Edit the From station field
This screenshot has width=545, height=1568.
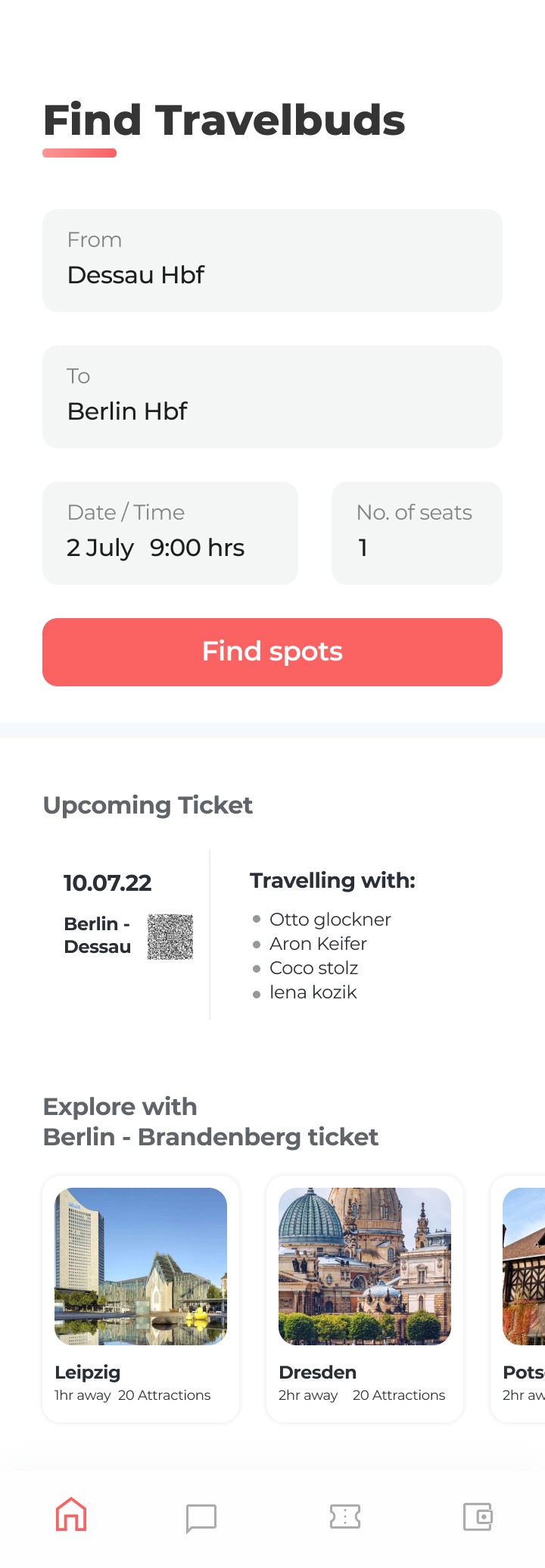(x=272, y=261)
